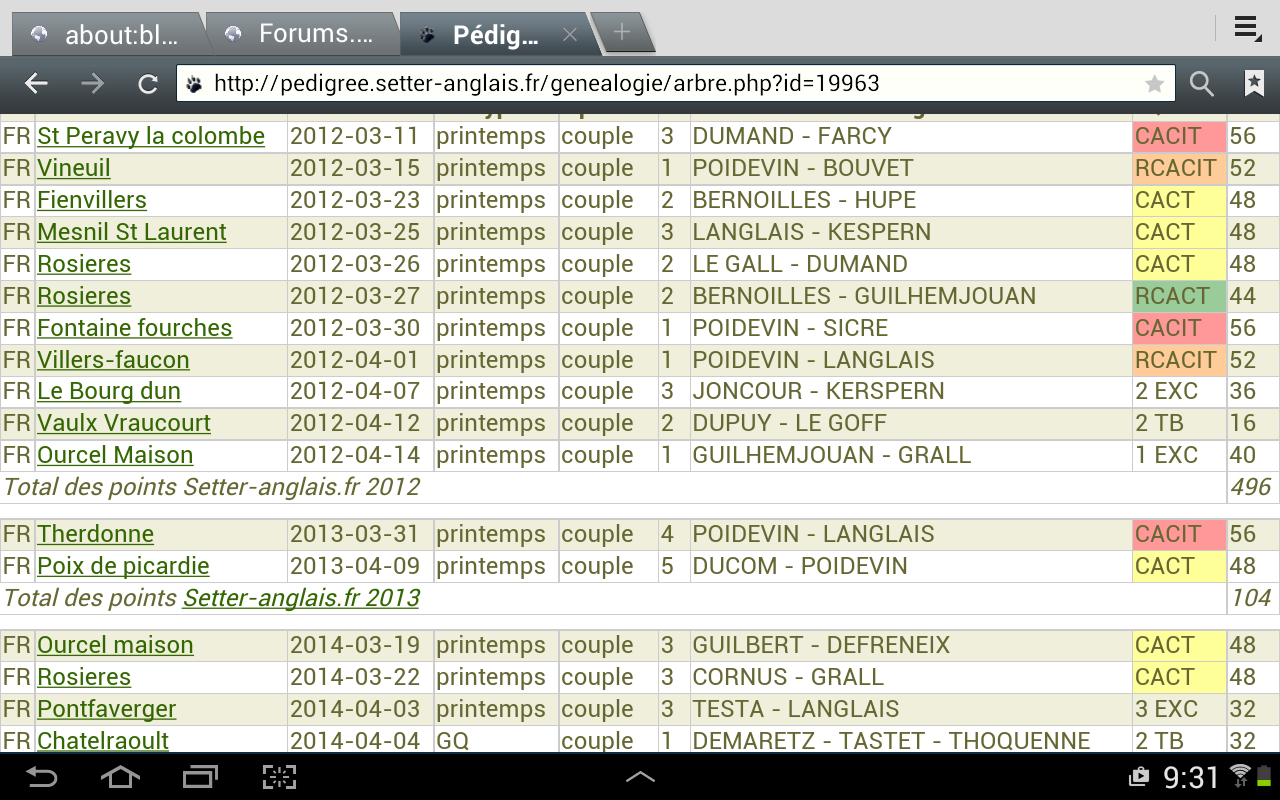Close the Pédigree tab
1280x800 pixels.
point(570,35)
